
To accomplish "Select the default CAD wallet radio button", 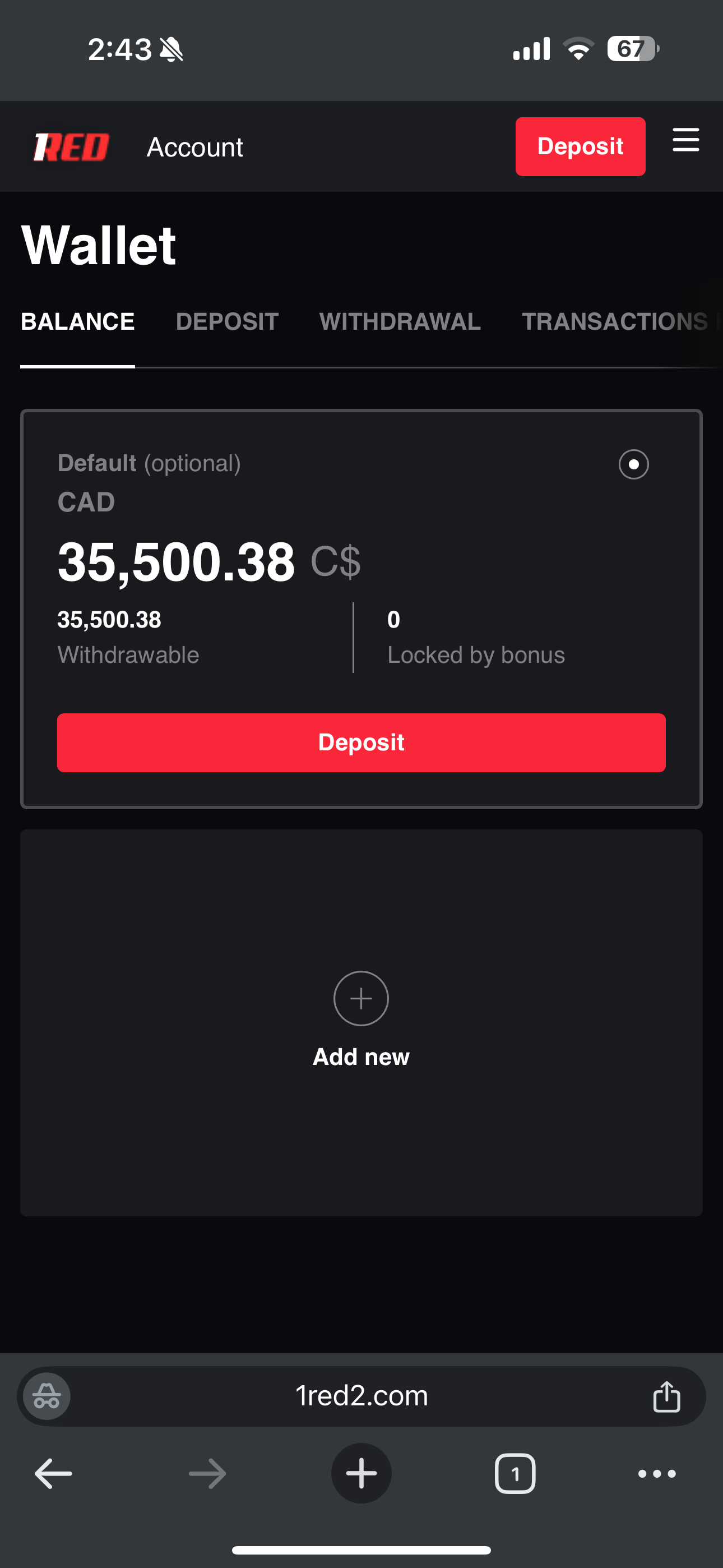I will tap(633, 464).
